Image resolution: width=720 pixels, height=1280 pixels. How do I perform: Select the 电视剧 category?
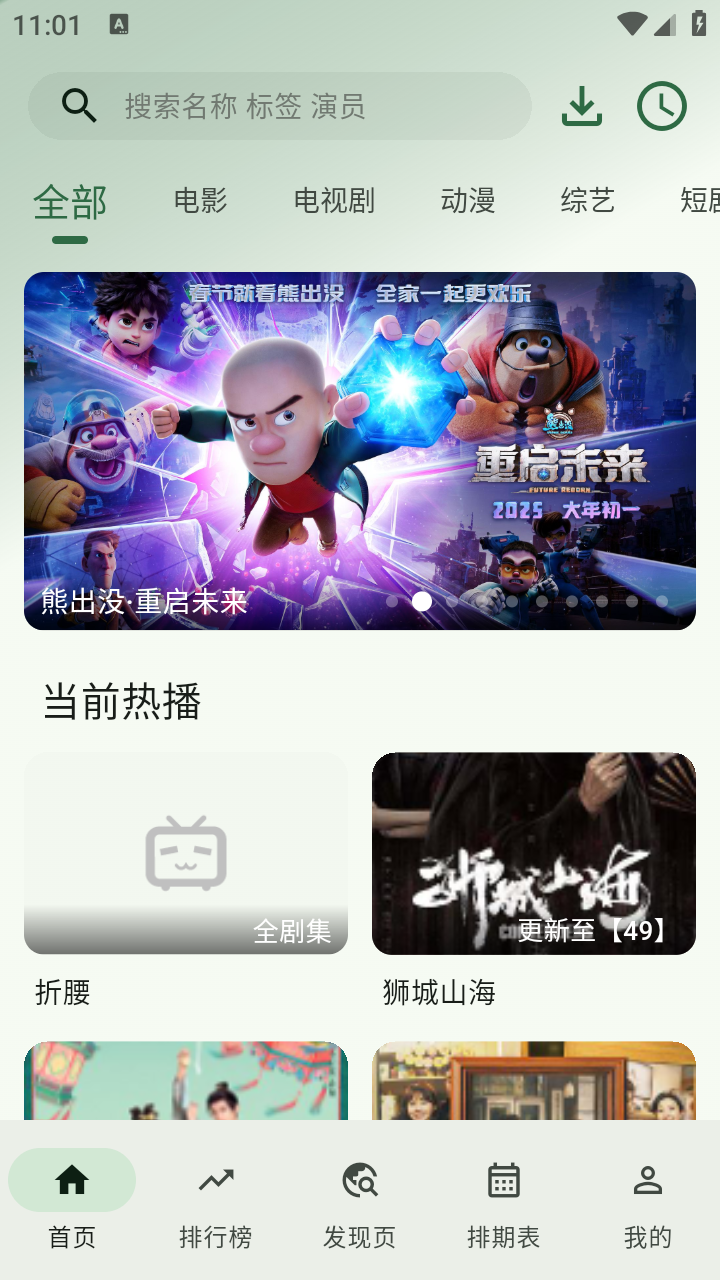click(334, 201)
